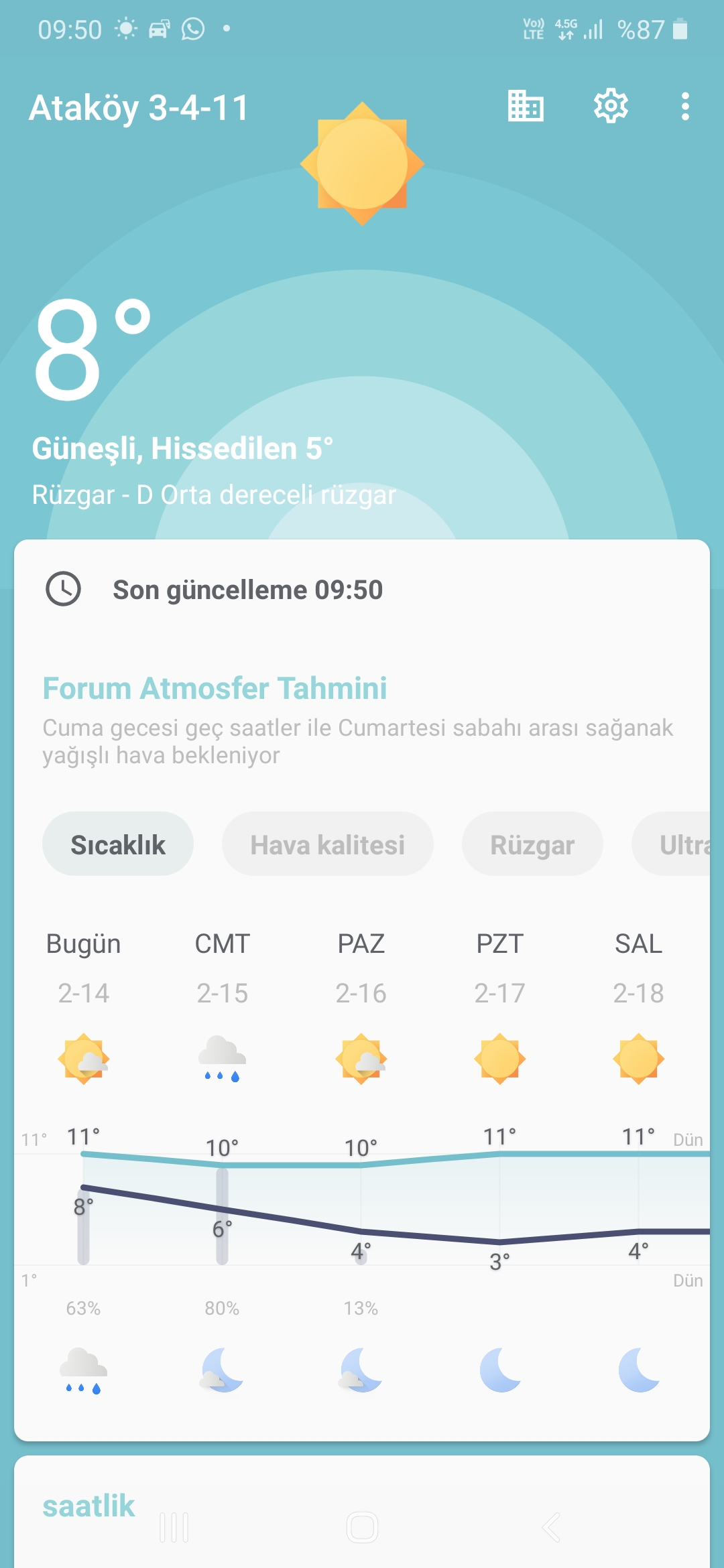
Task: Open the PZT 2-17 forecast column
Action: [500, 1005]
